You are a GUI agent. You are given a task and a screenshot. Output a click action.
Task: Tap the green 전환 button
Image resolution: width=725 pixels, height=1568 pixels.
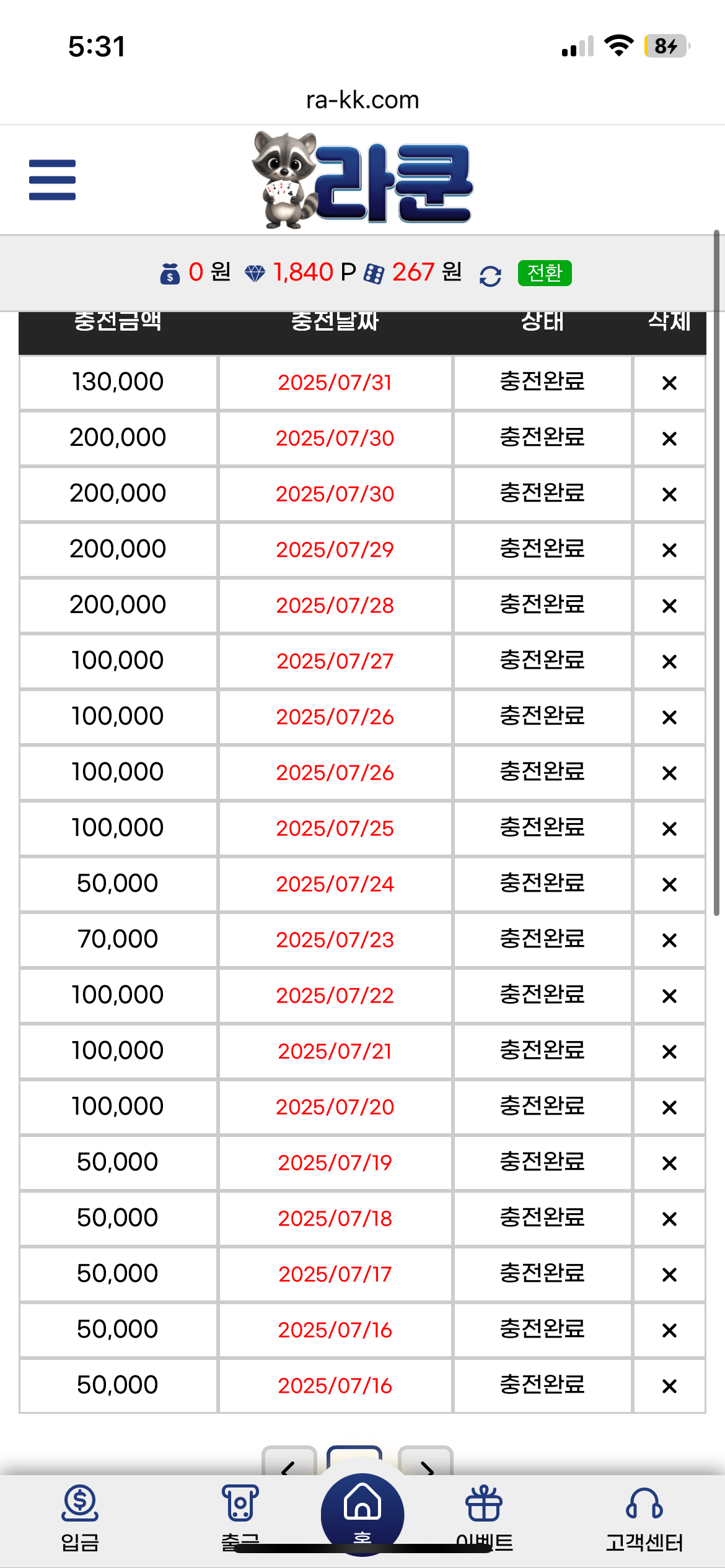[x=545, y=273]
